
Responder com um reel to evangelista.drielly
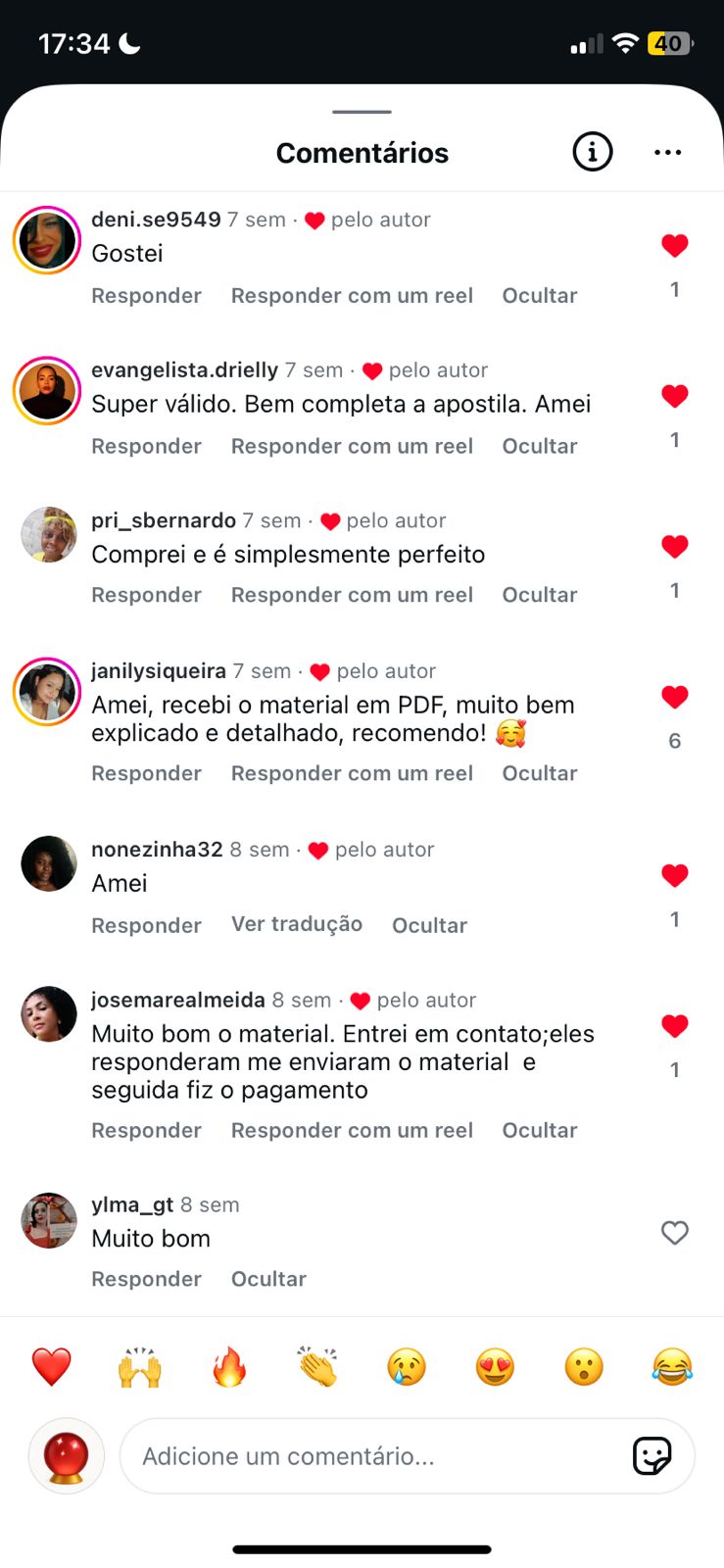click(352, 446)
